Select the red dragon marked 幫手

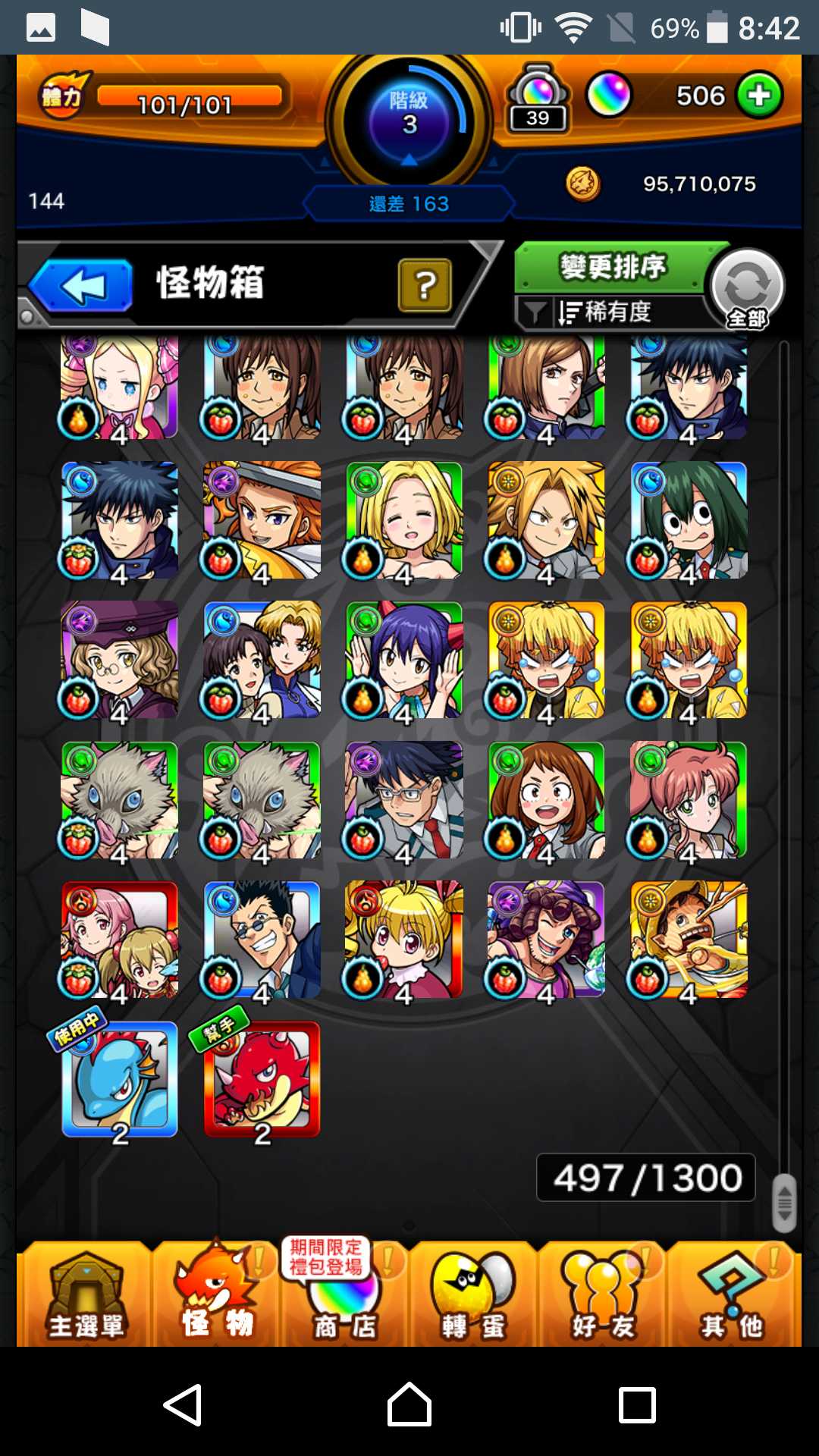(x=262, y=1080)
